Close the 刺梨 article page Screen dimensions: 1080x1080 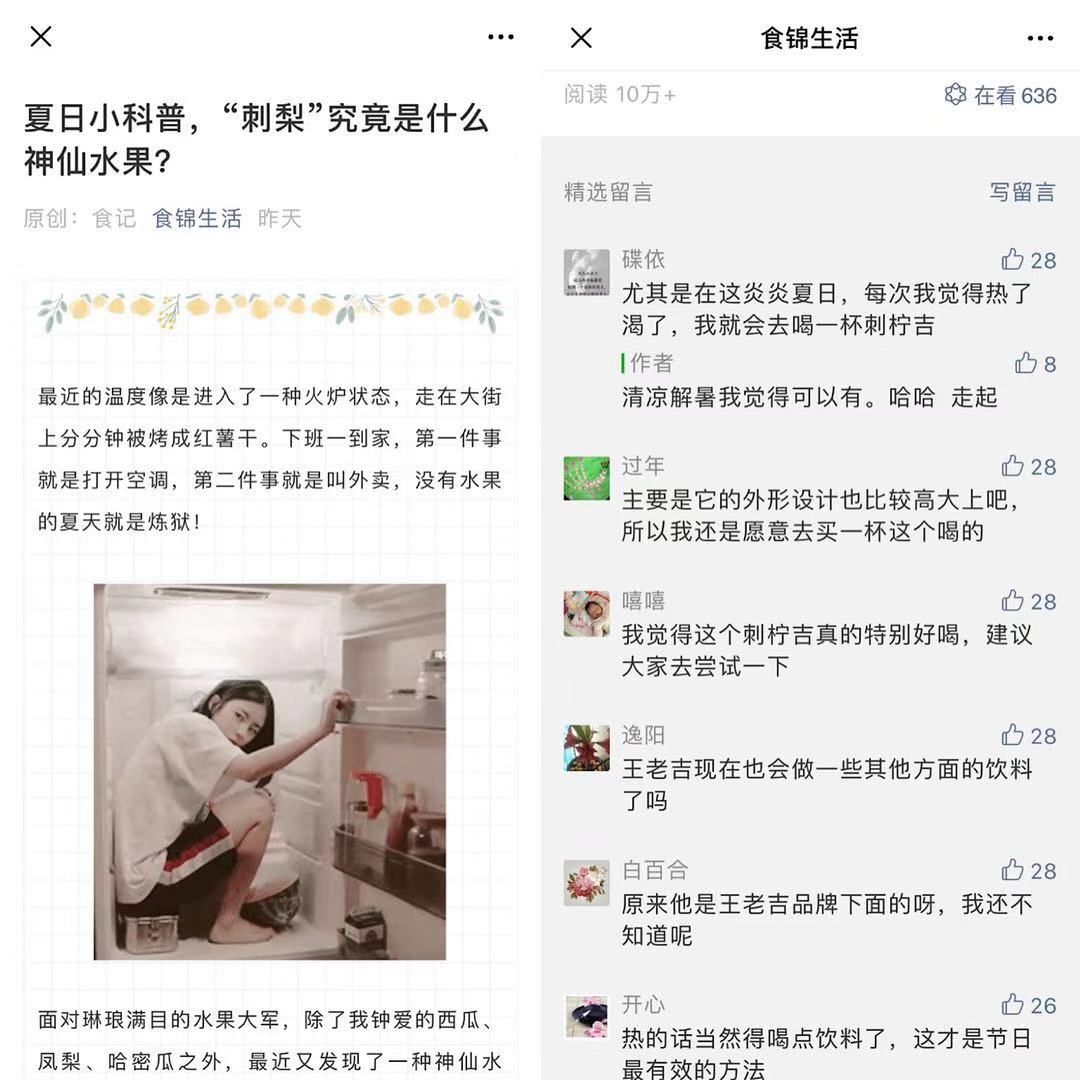pos(41,37)
